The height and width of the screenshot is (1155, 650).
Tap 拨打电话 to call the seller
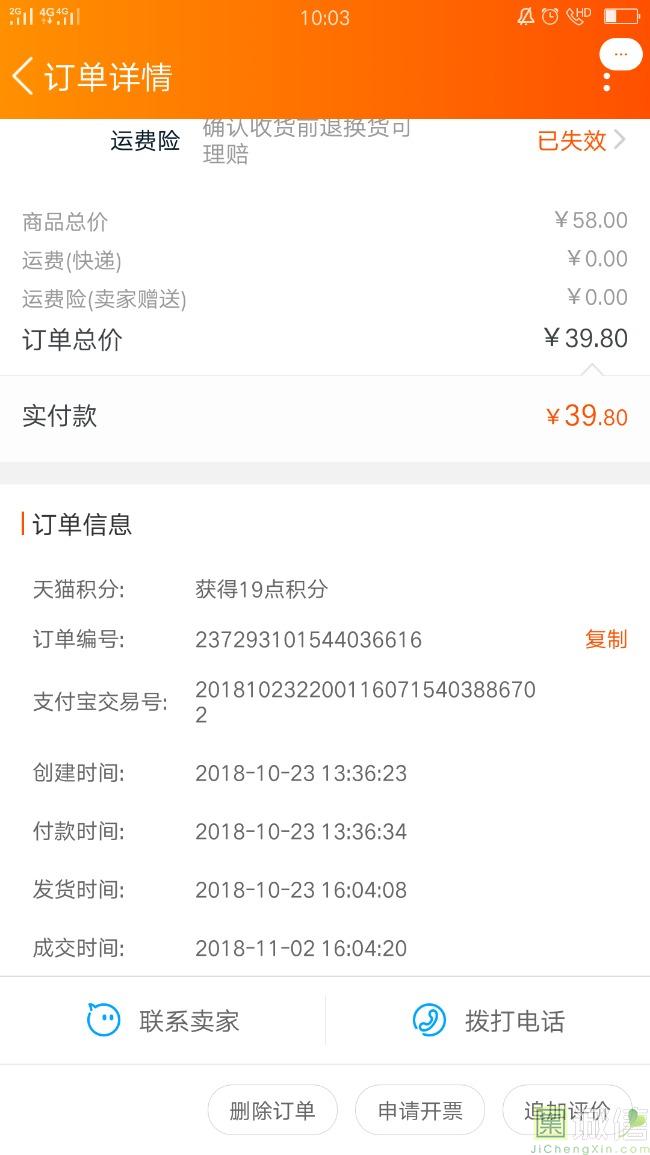488,1021
